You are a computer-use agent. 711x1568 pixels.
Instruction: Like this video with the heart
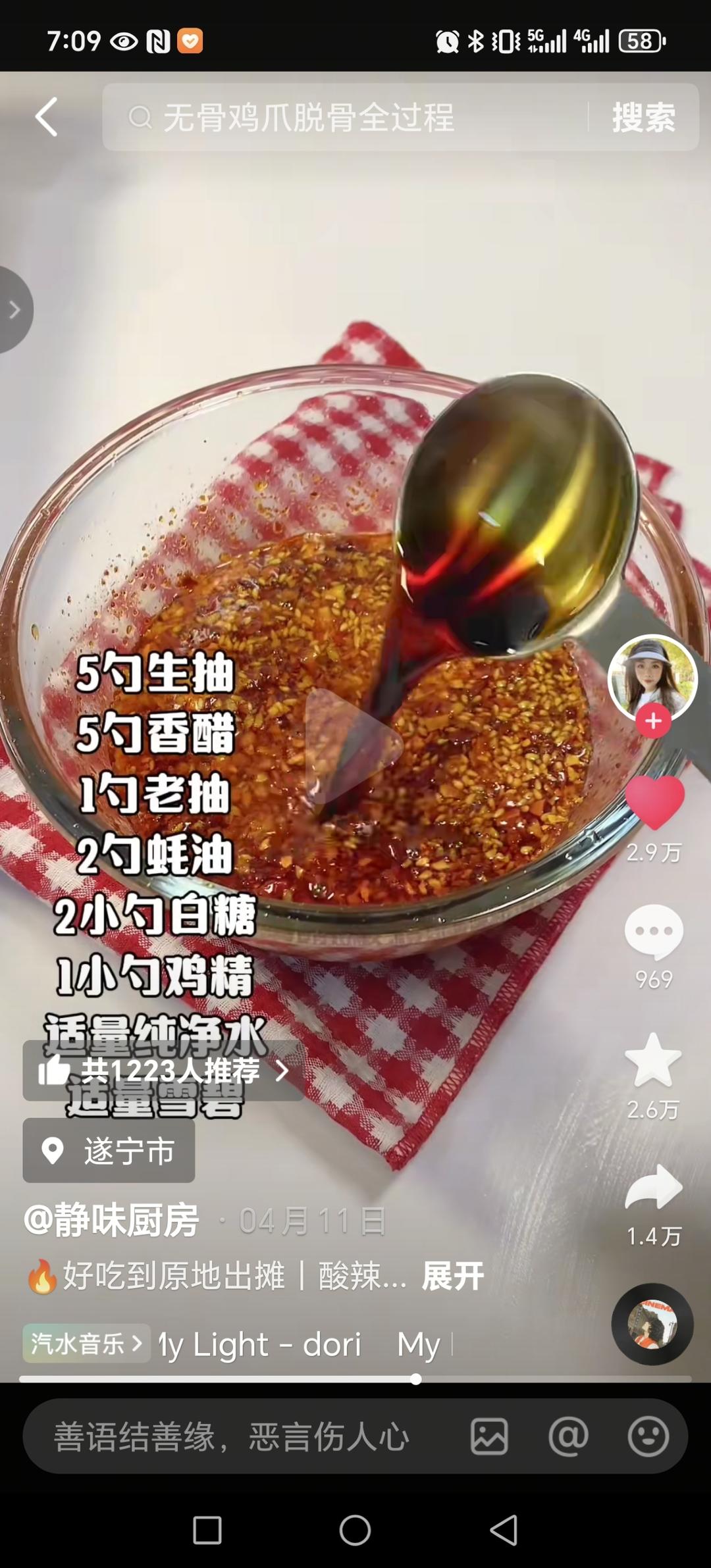point(654,803)
